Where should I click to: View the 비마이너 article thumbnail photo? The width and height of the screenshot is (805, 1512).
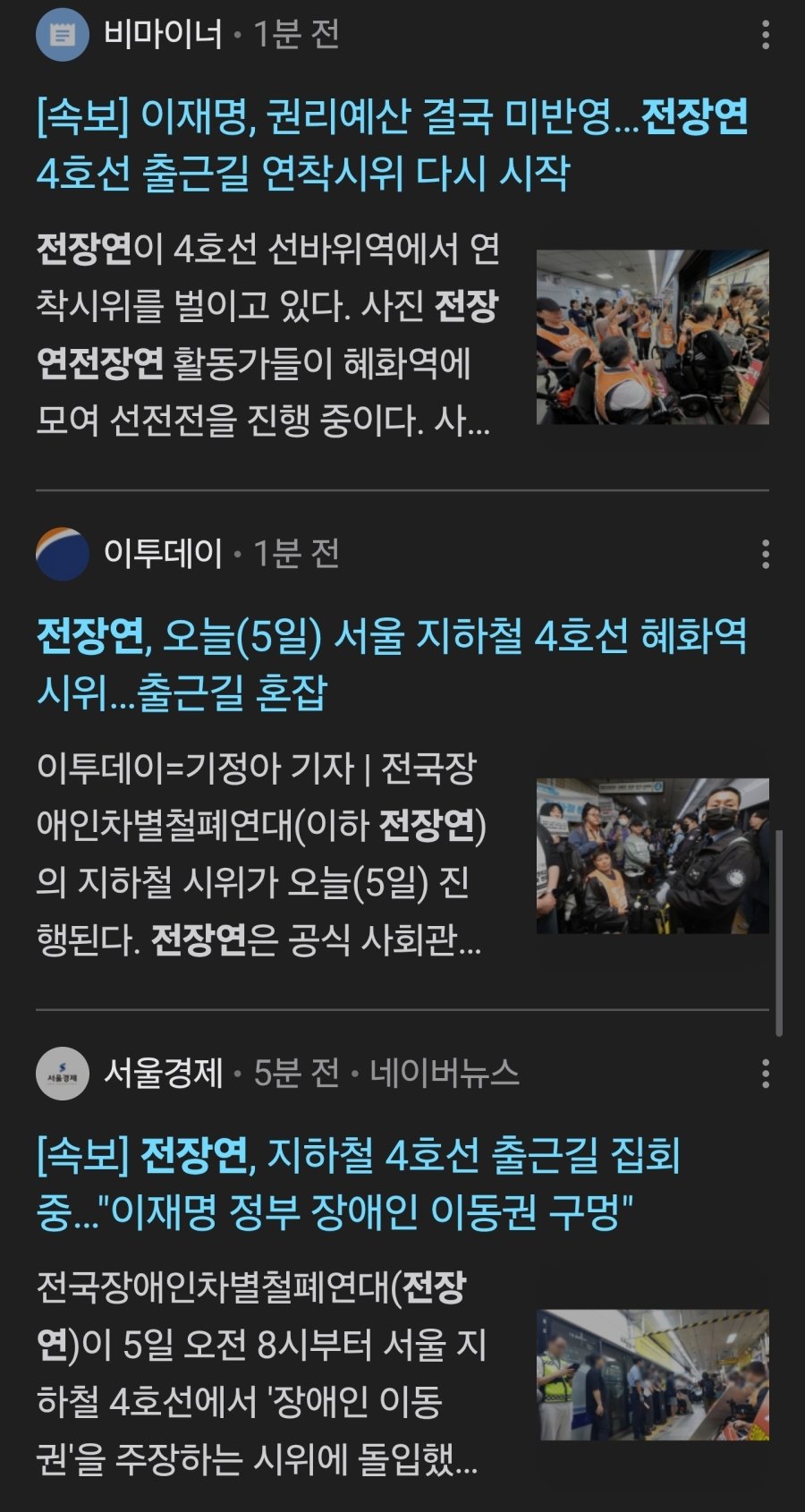tap(652, 337)
